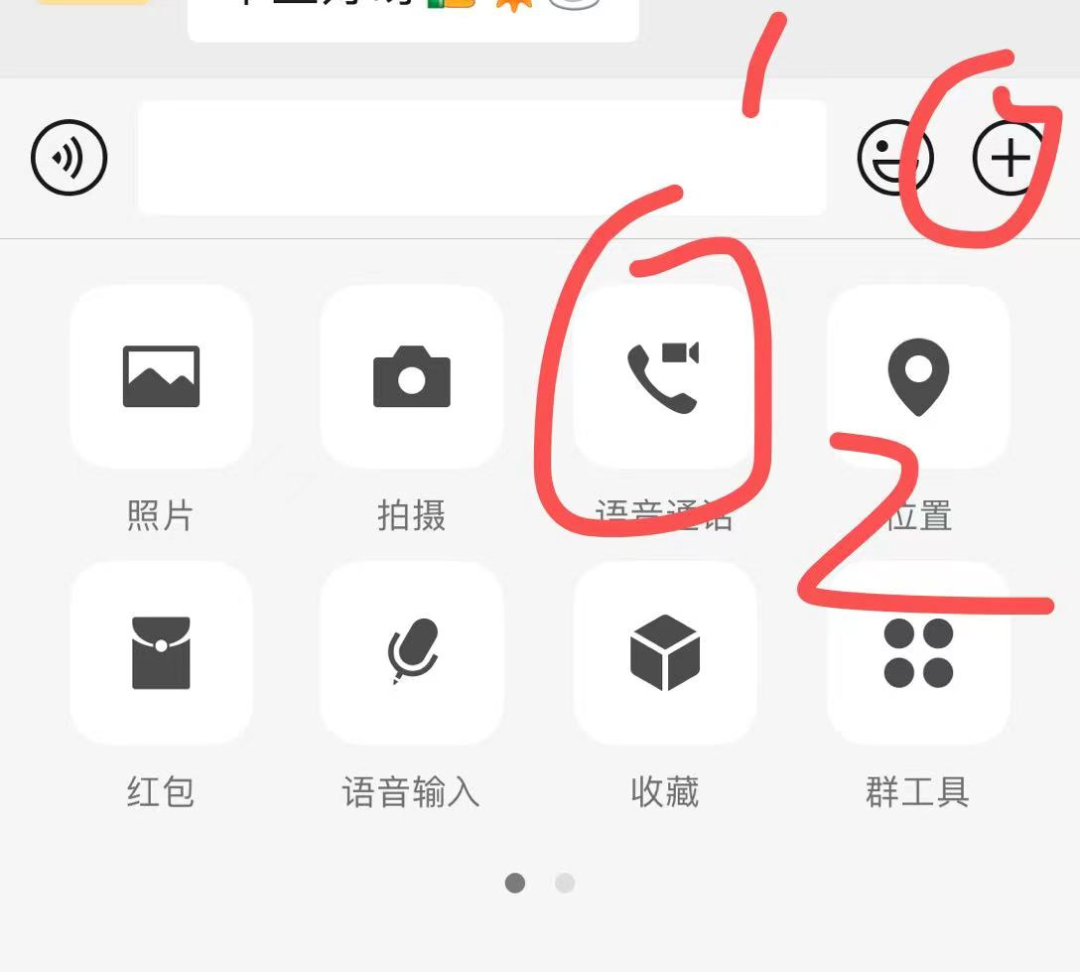Open 收藏 favorites to share
This screenshot has height=972, width=1080.
[664, 653]
